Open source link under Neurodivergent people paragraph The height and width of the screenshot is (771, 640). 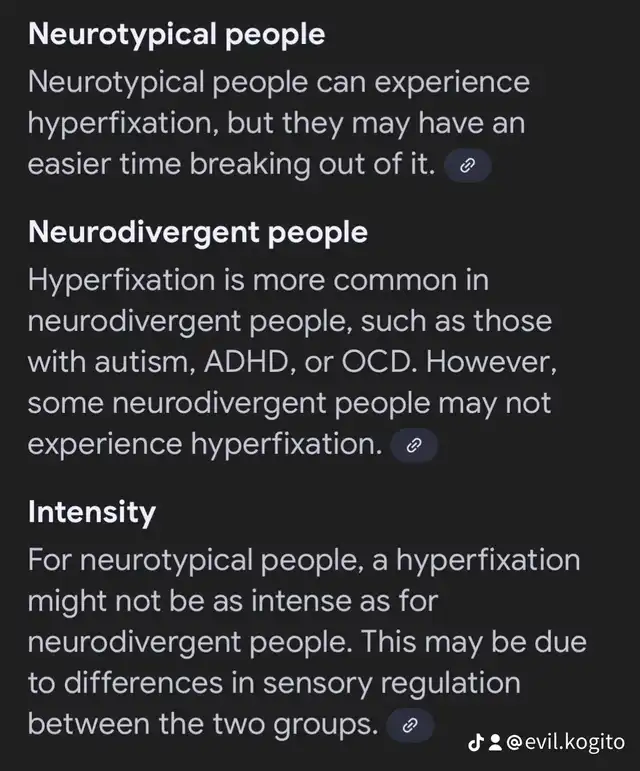(413, 446)
